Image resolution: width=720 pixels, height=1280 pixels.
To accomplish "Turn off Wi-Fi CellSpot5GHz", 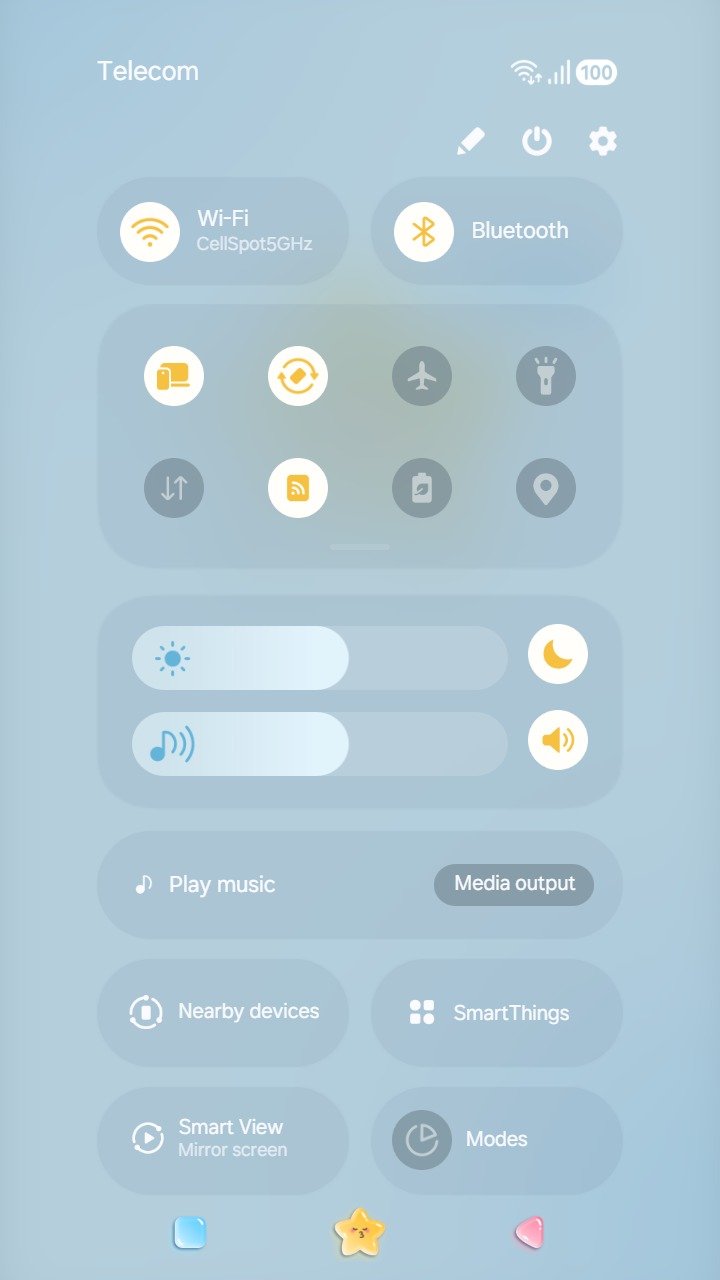I will tap(150, 231).
